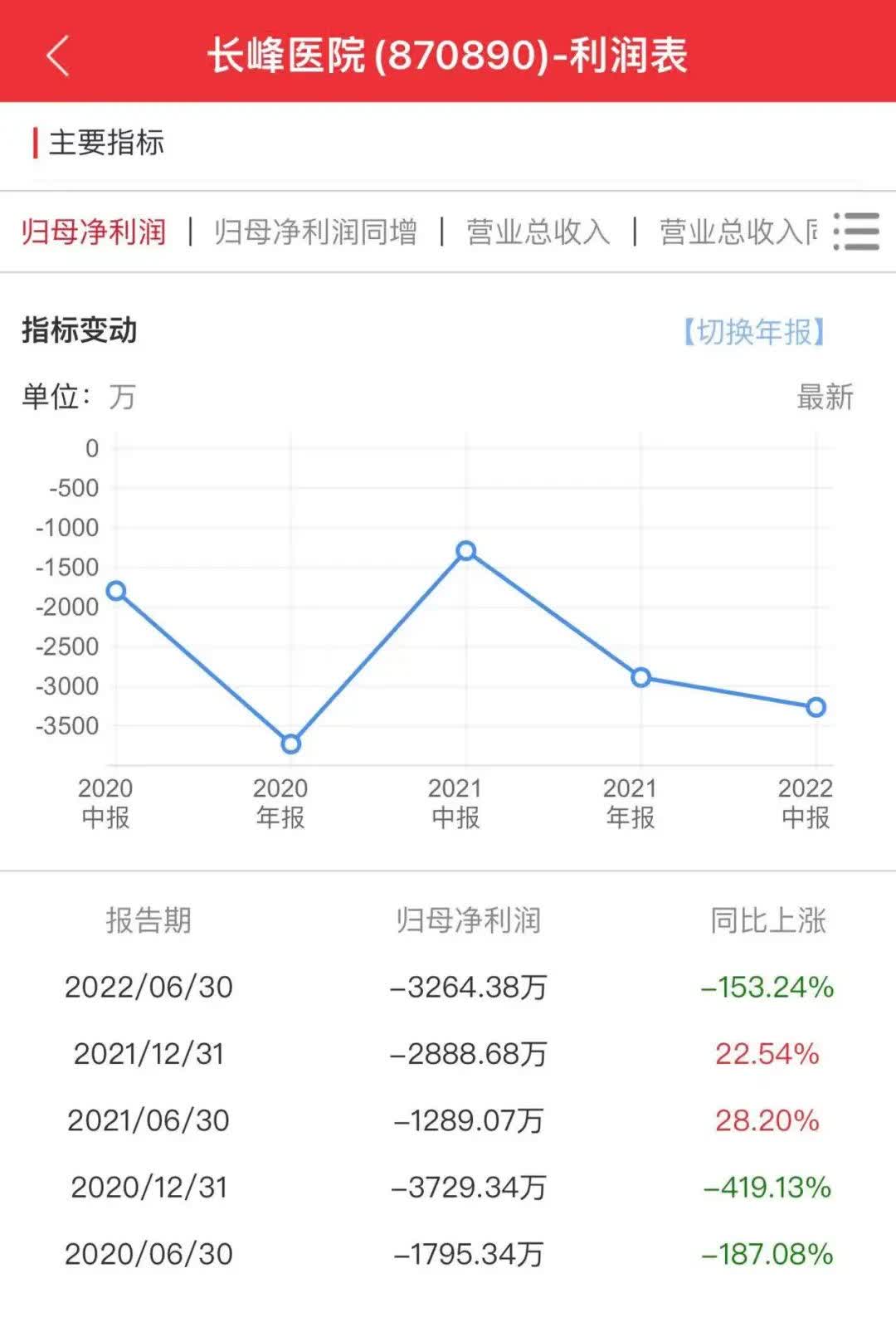This screenshot has height=1317, width=896.
Task: Open the indicator list menu icon
Action: click(x=856, y=231)
